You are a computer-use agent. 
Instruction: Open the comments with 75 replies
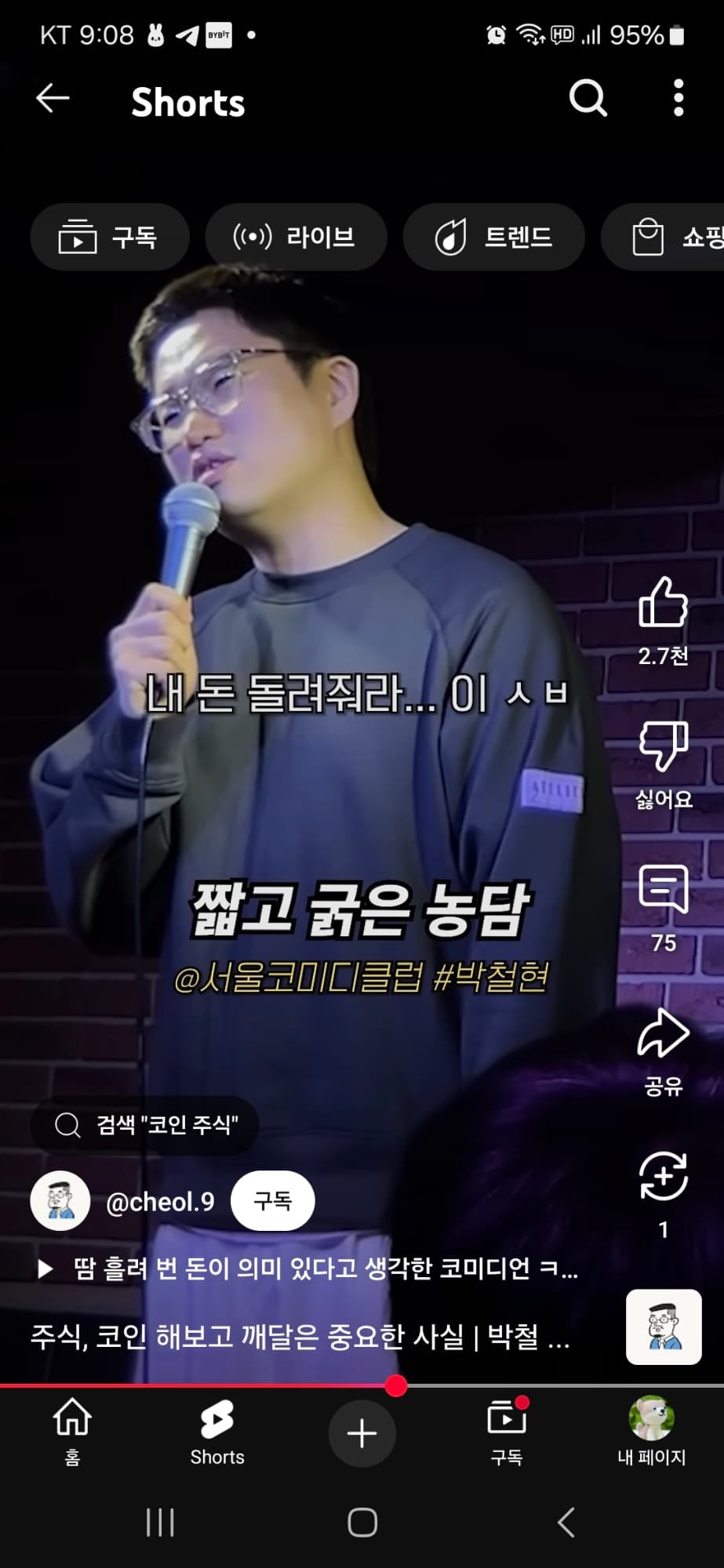pos(663,890)
